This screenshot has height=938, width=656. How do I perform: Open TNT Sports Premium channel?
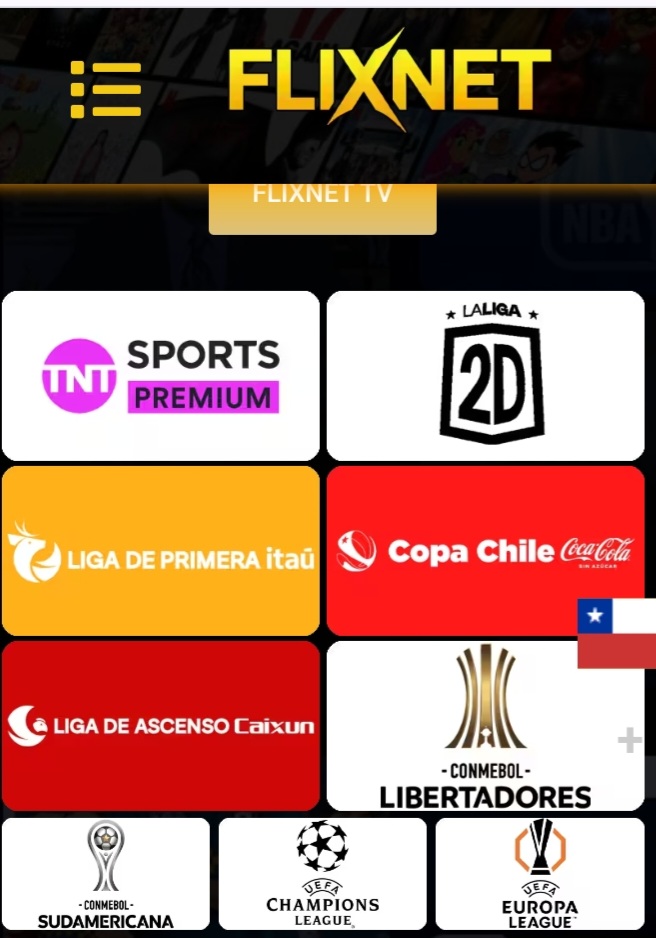(161, 376)
